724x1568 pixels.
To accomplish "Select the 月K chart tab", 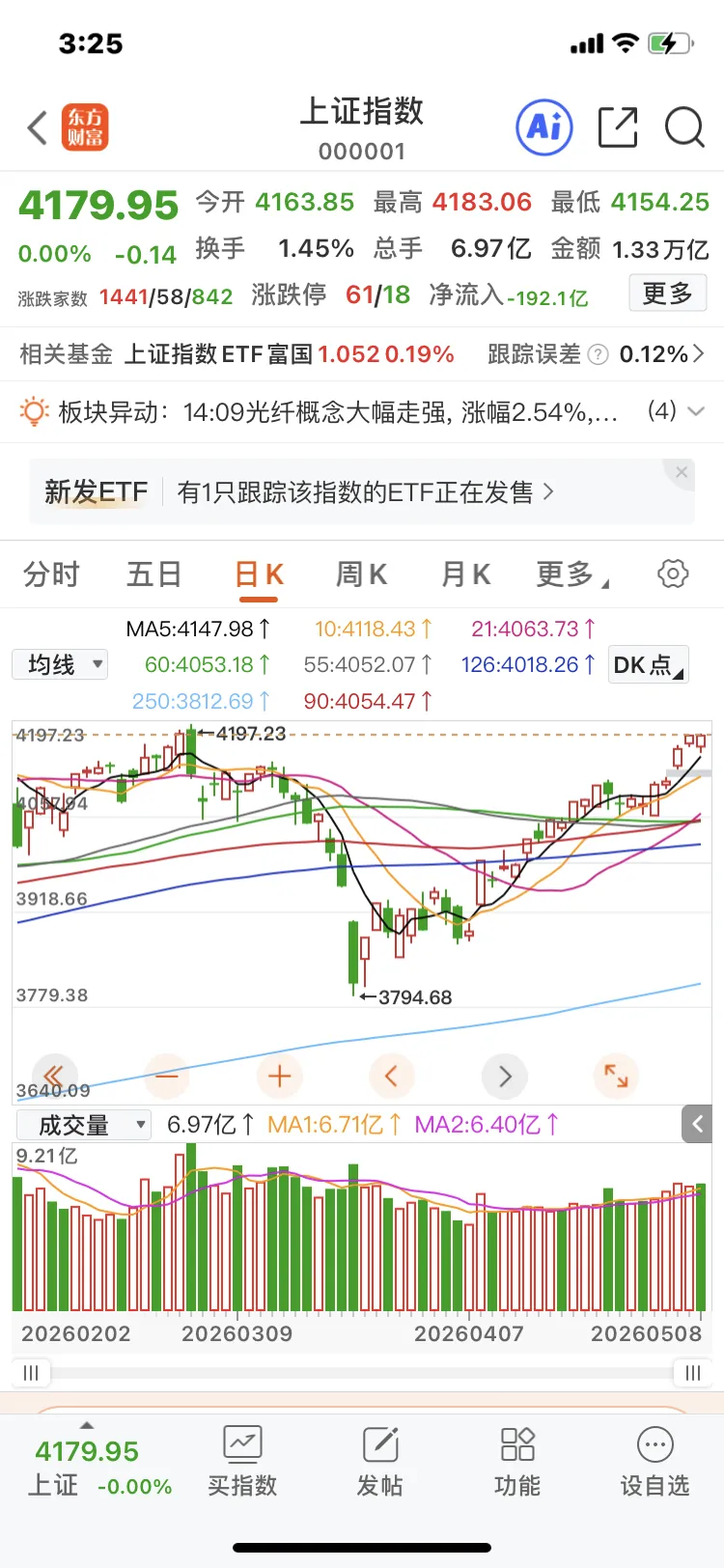I will point(465,574).
